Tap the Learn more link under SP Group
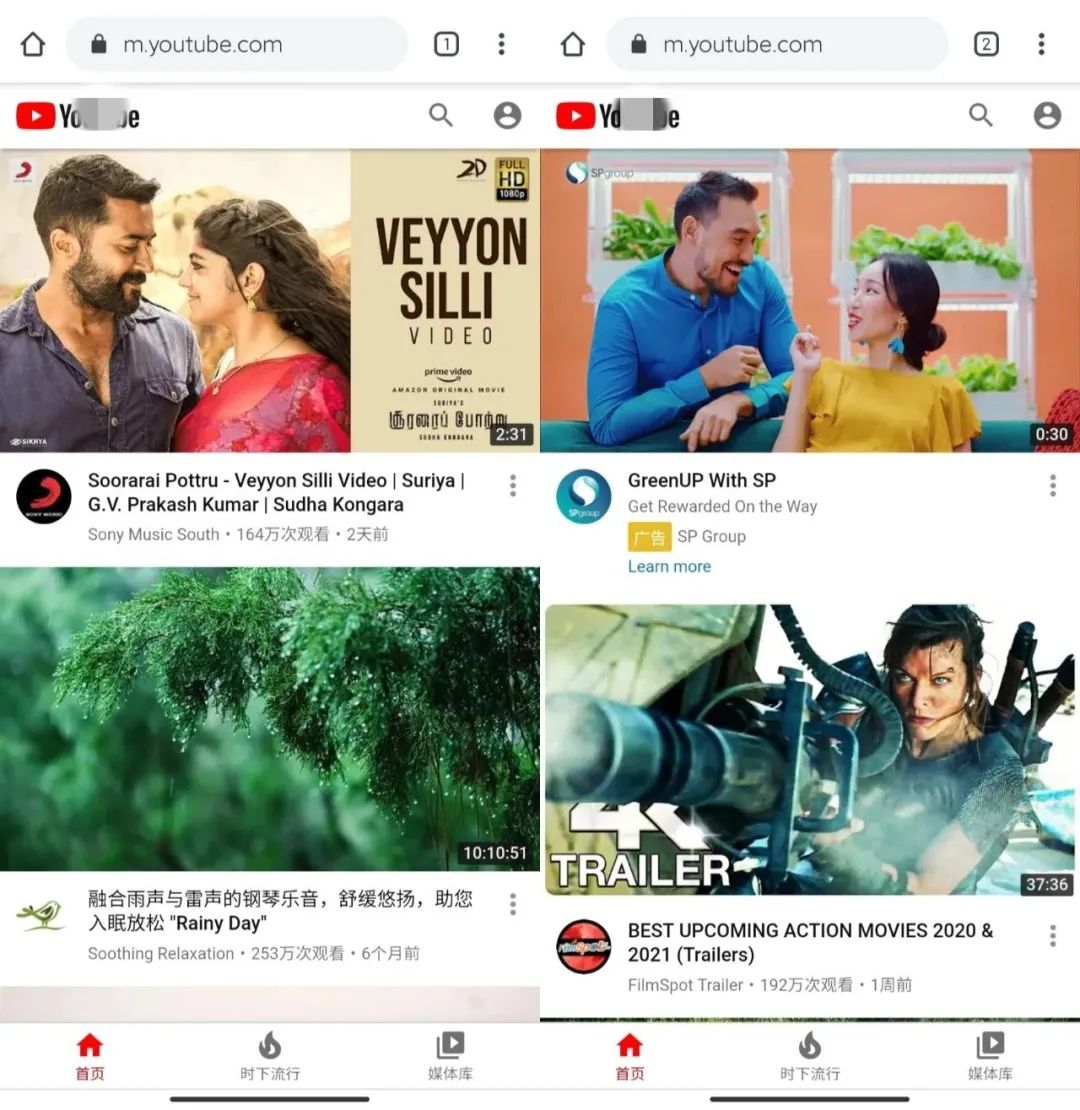This screenshot has width=1080, height=1110. click(x=669, y=566)
